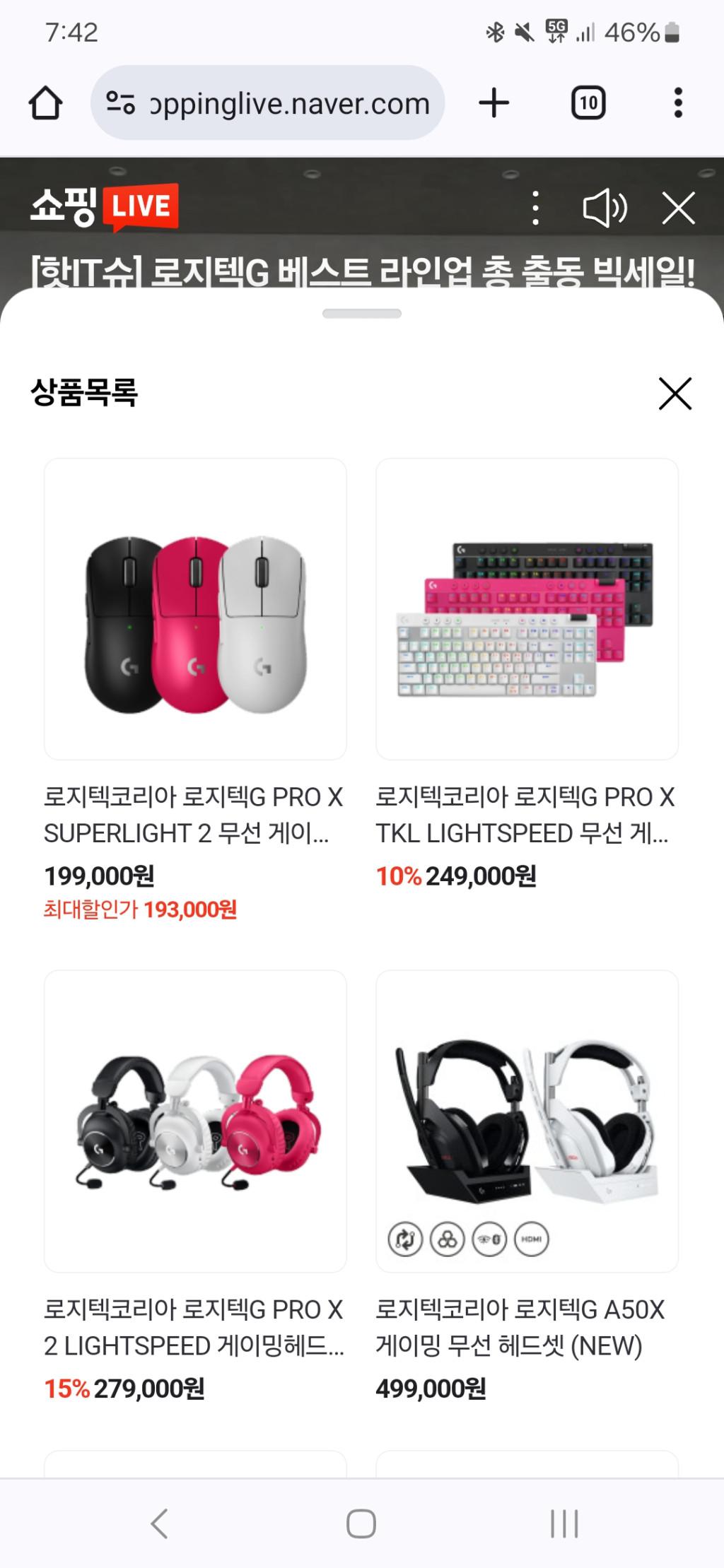
Task: Toggle the live stream sound
Action: pyautogui.click(x=604, y=208)
